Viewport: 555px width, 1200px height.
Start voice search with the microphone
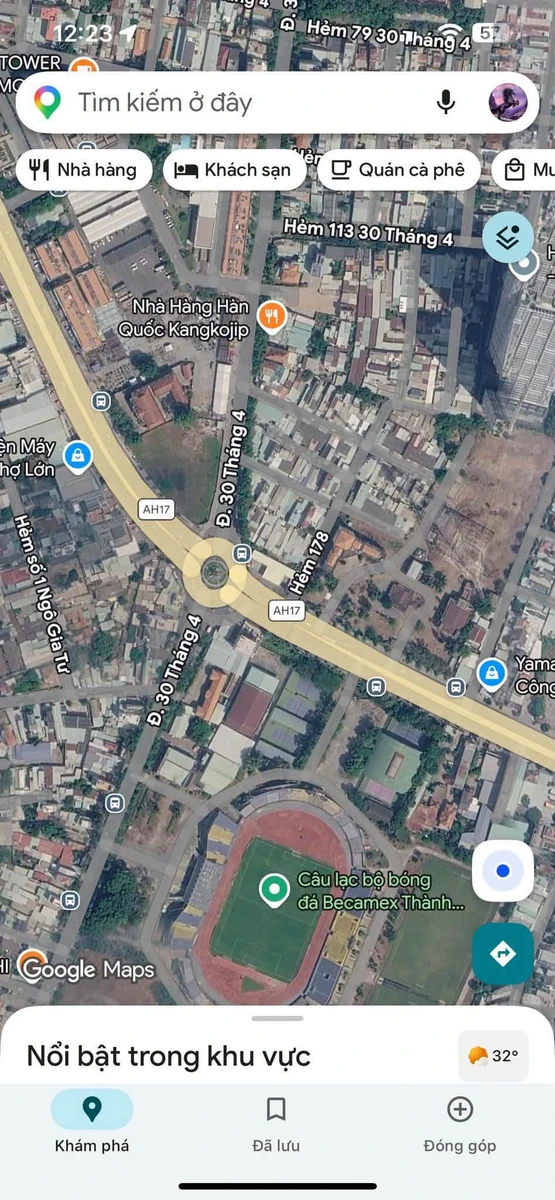click(446, 102)
